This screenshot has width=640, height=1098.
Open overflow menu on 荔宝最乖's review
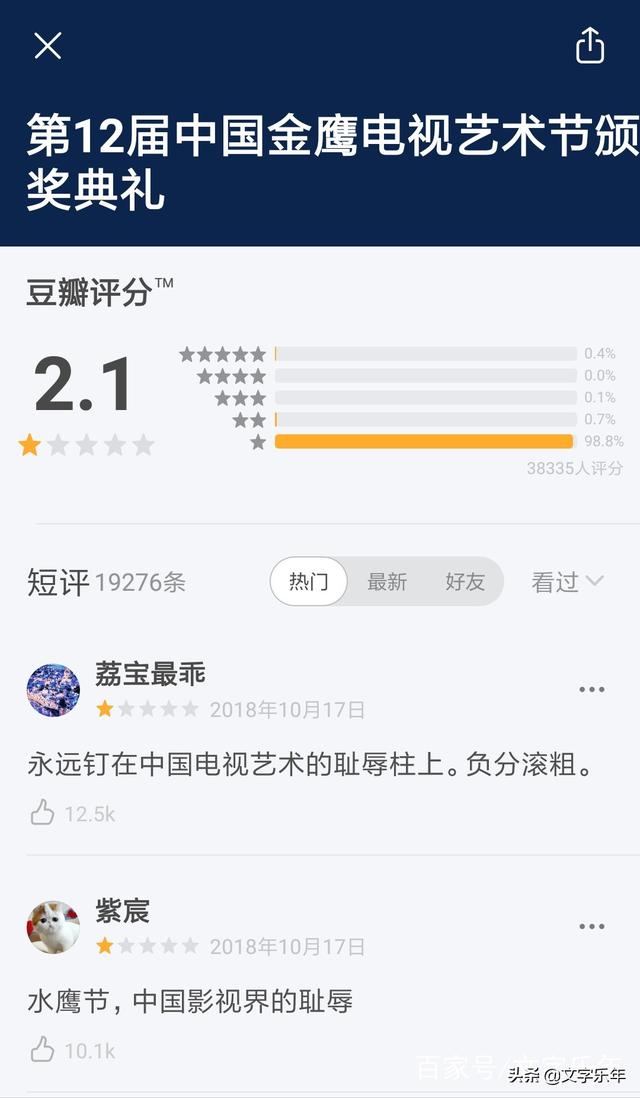[x=592, y=690]
